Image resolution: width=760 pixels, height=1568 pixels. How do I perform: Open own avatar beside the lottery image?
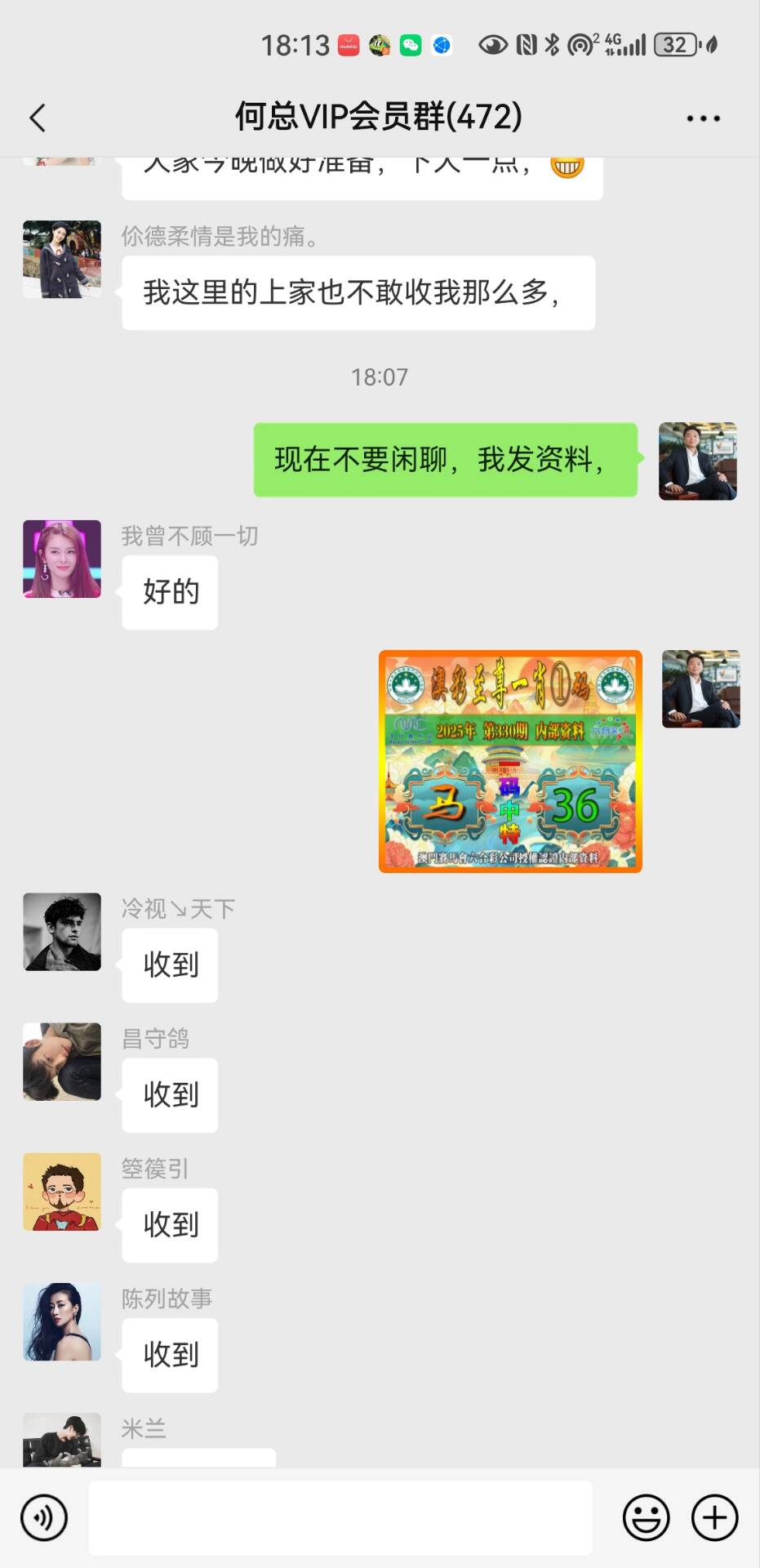(x=700, y=688)
